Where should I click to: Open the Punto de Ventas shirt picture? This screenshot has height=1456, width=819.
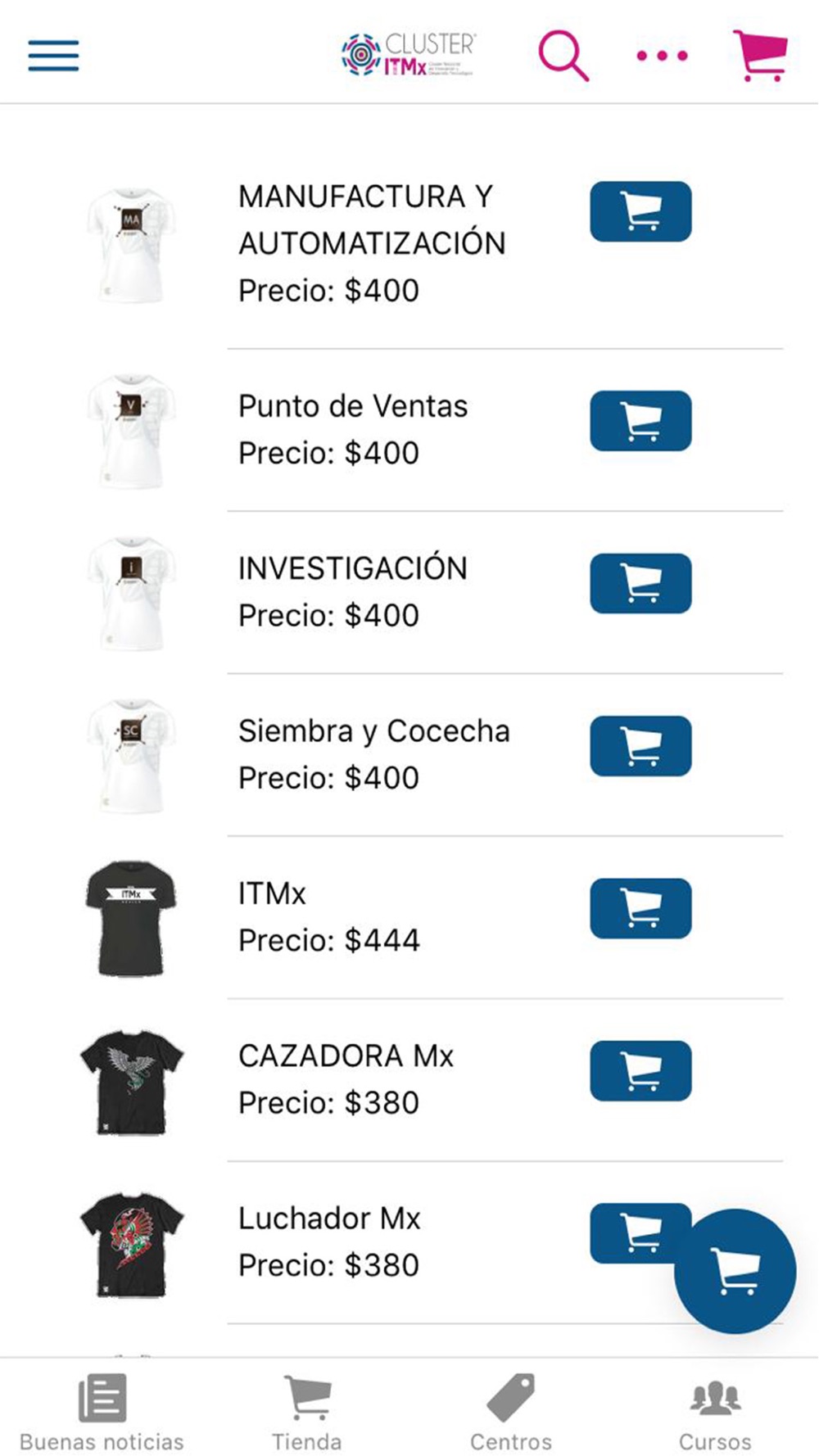point(131,431)
